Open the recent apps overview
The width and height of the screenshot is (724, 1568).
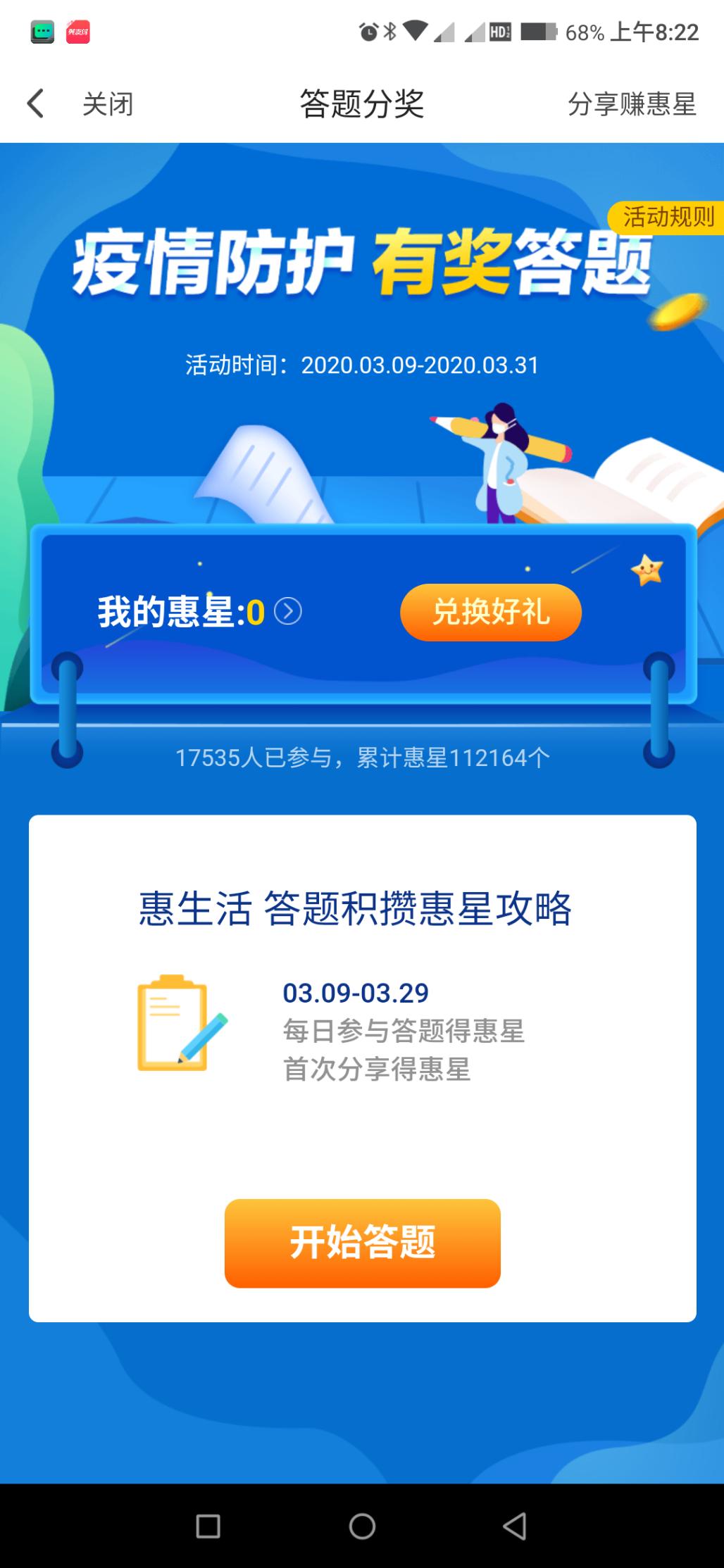click(x=208, y=1526)
